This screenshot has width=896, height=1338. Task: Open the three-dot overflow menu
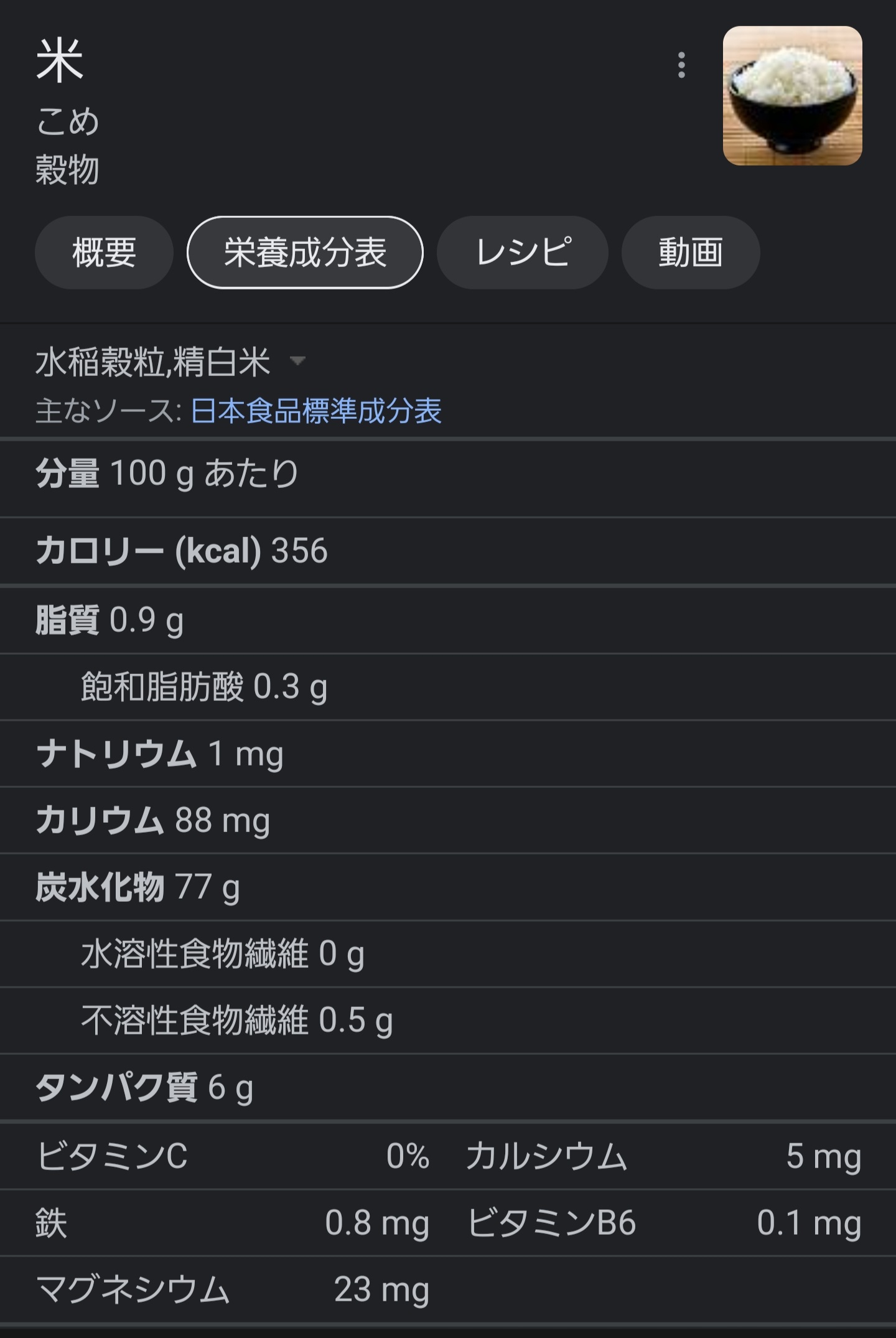(x=681, y=65)
